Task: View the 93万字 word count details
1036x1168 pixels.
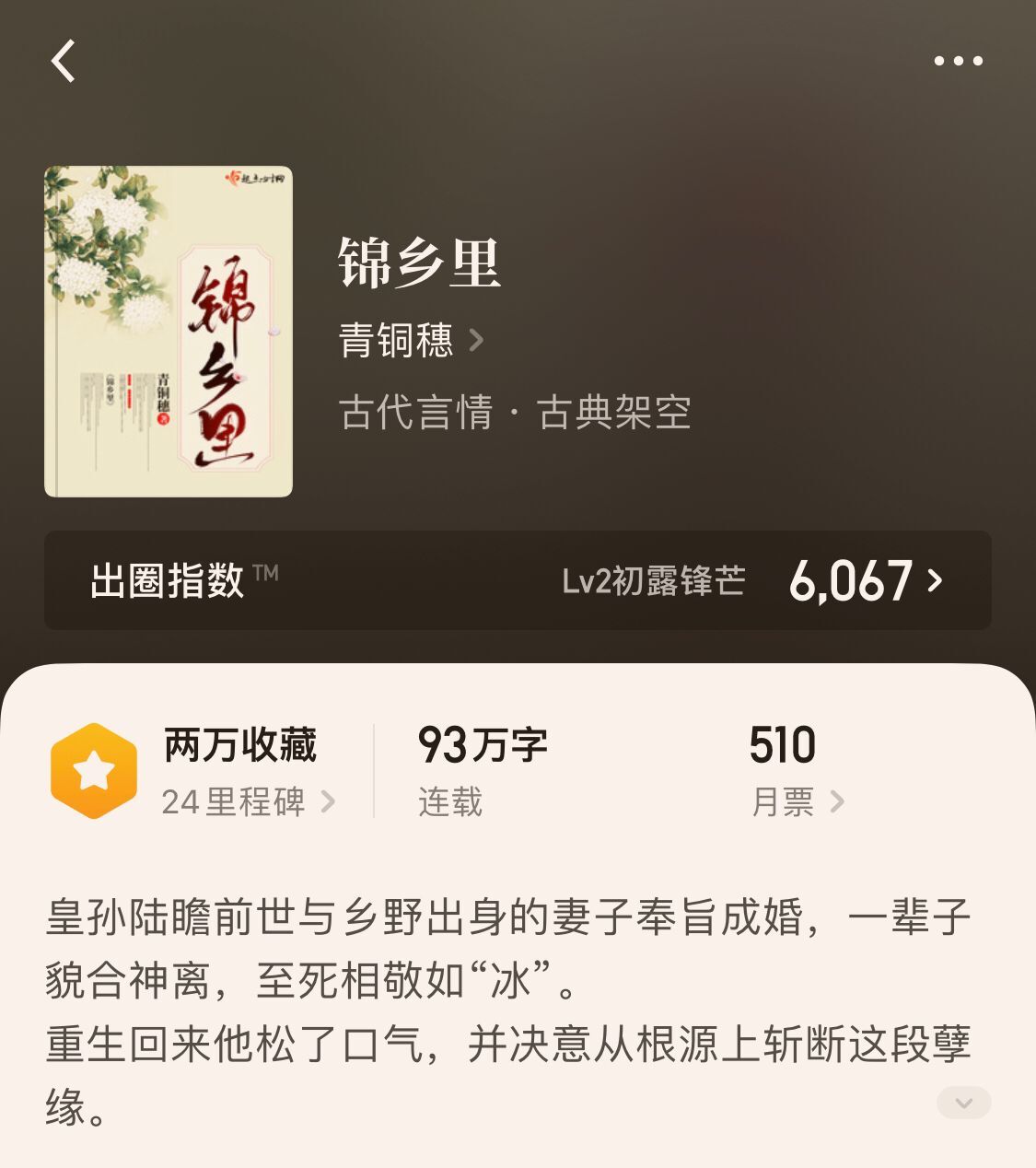Action: (x=481, y=746)
